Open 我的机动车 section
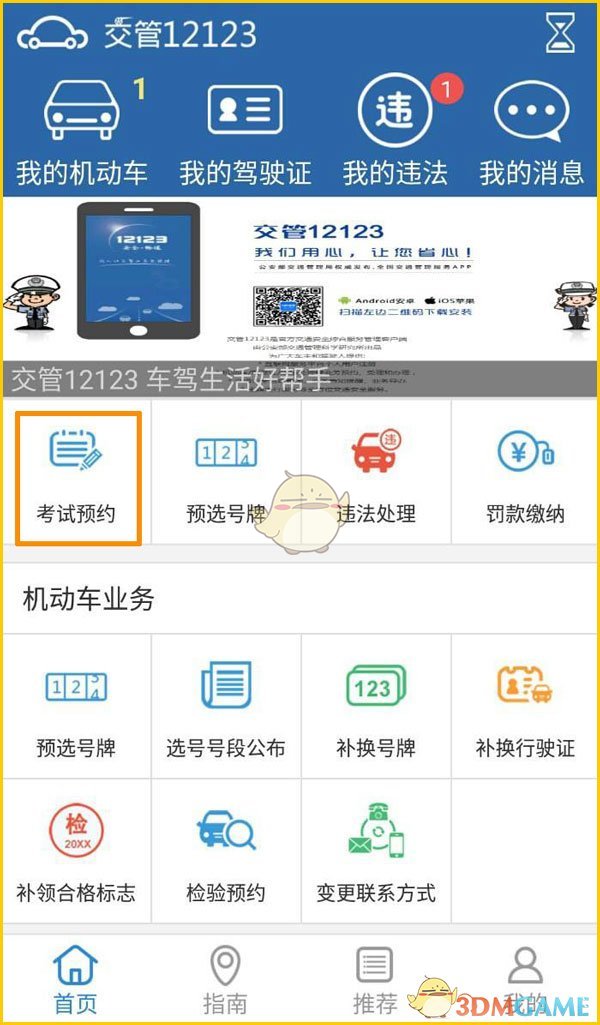 (81, 134)
